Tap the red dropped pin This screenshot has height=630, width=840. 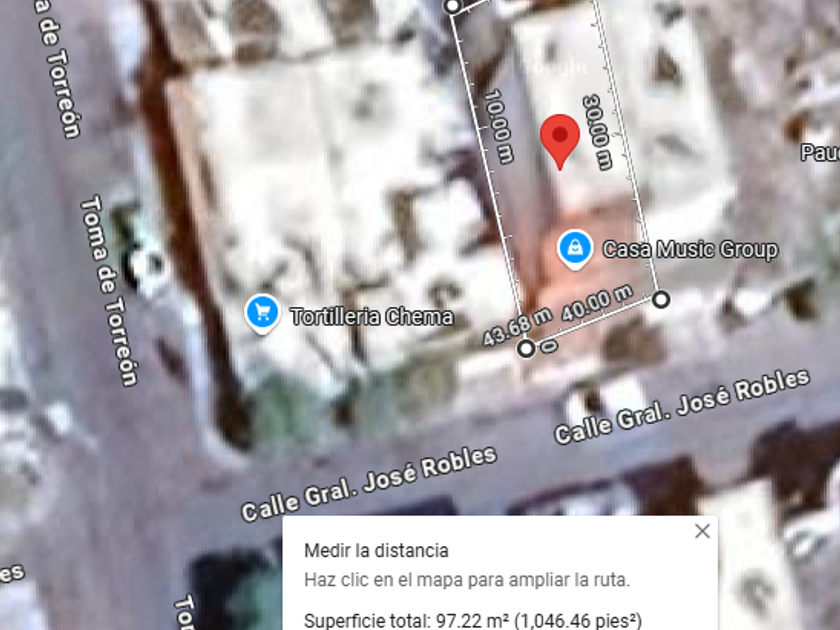coord(560,141)
